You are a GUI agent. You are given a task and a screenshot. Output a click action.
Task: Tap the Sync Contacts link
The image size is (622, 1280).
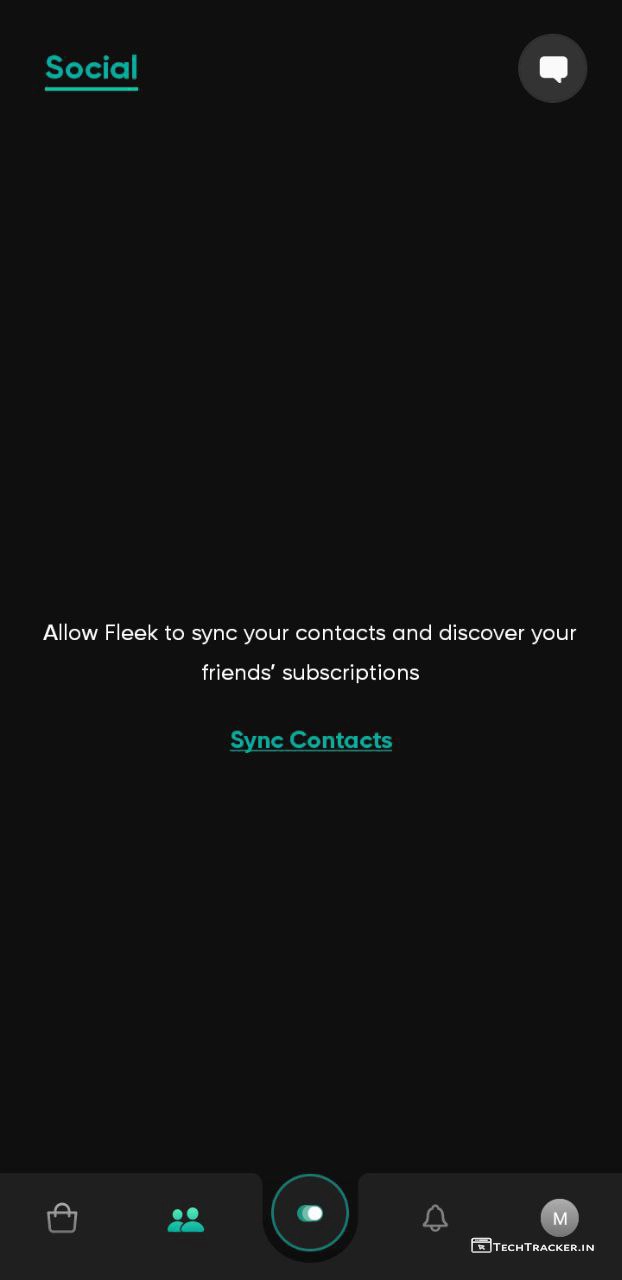(311, 740)
